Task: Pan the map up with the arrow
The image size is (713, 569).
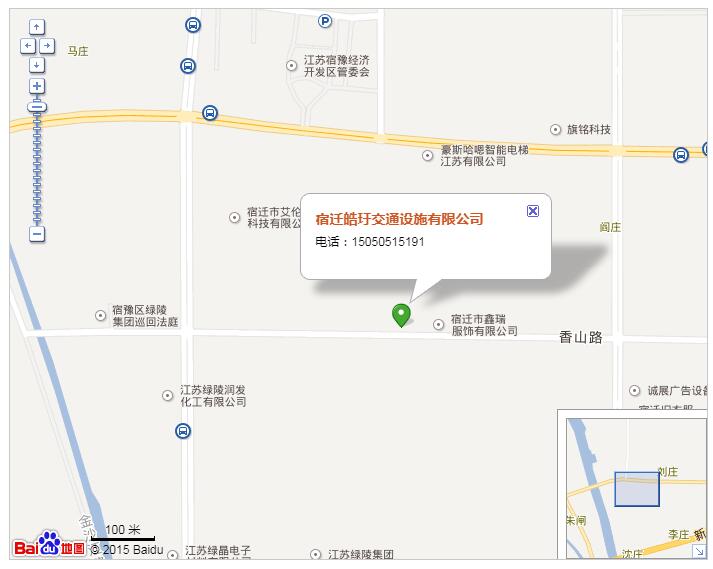Action: point(37,27)
